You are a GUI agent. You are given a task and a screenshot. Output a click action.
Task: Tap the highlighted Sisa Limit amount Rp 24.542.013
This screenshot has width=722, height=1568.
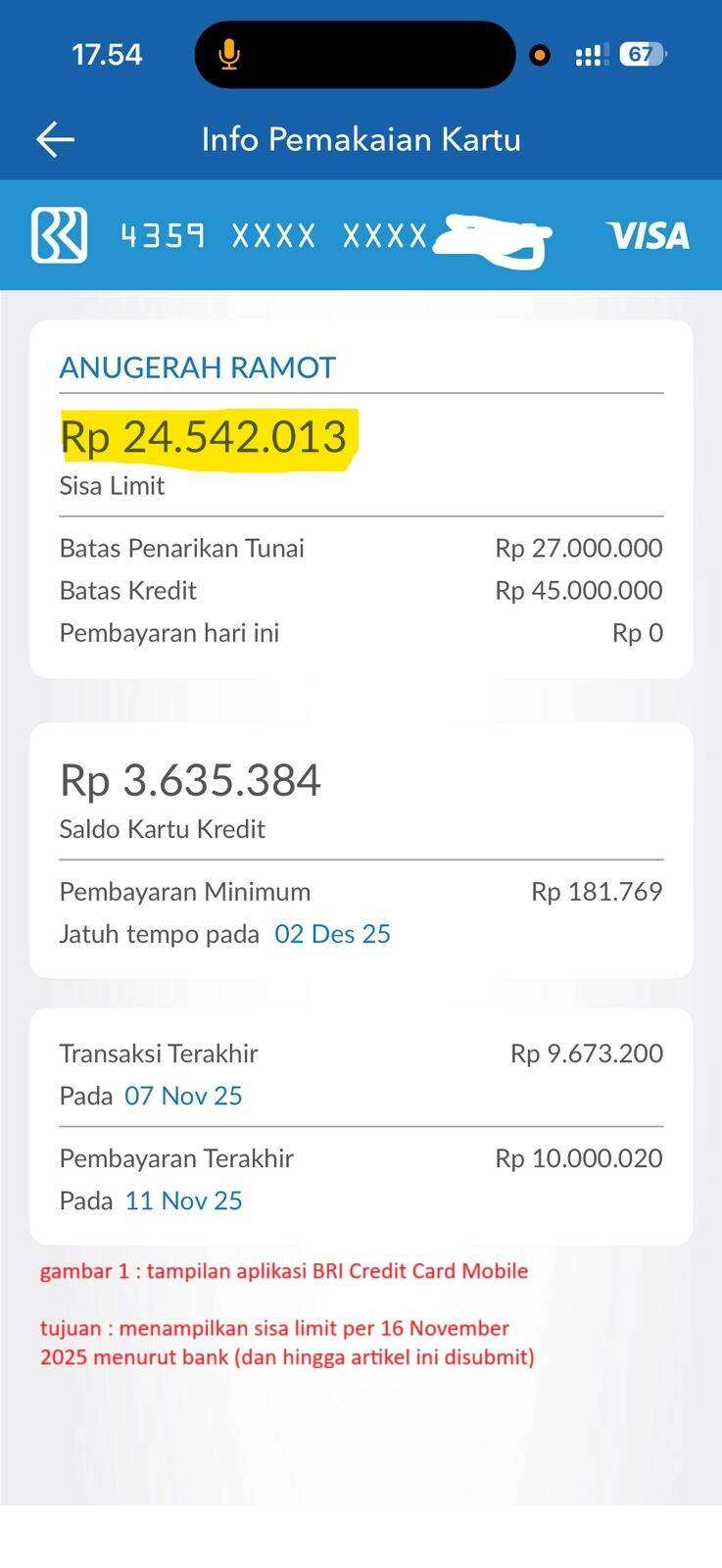click(x=206, y=439)
